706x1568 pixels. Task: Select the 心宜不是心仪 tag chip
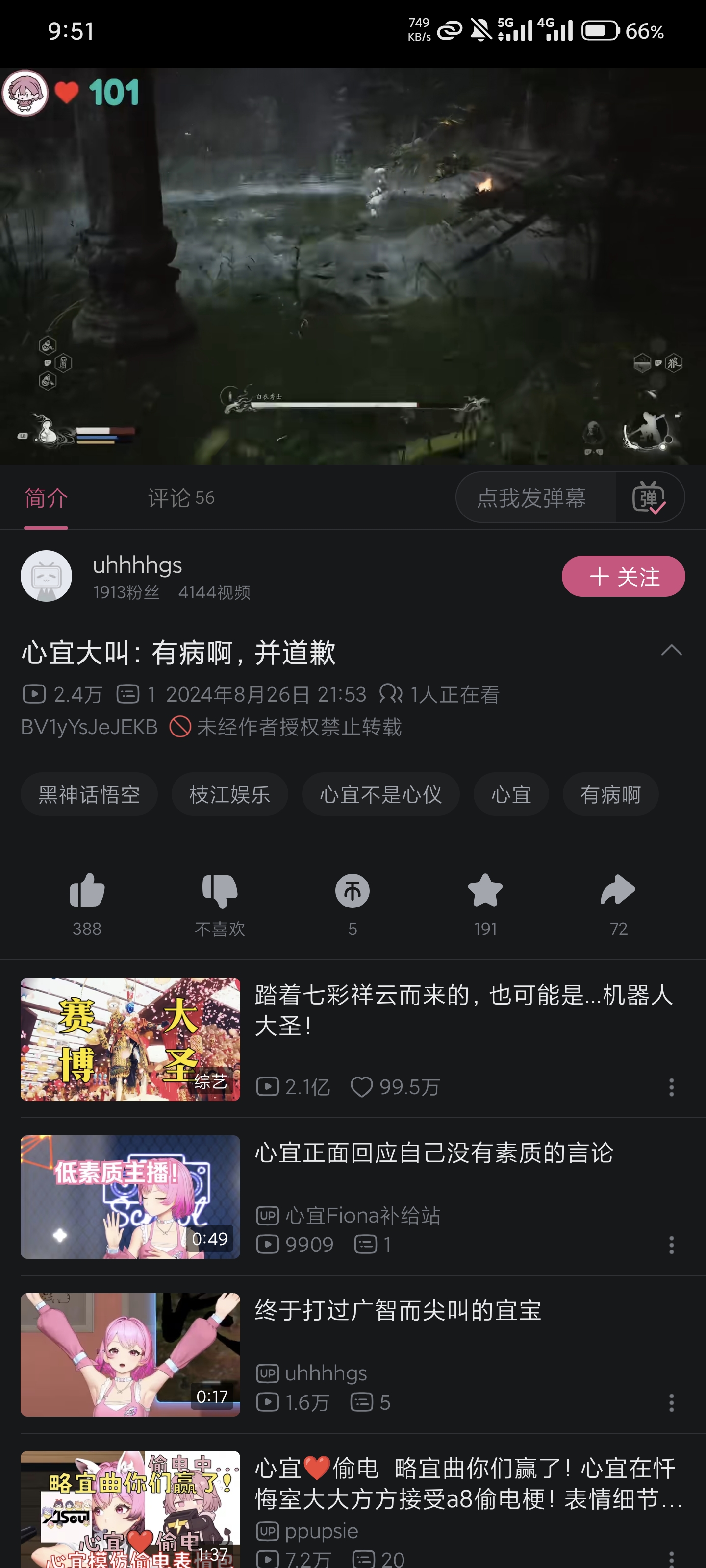point(380,794)
